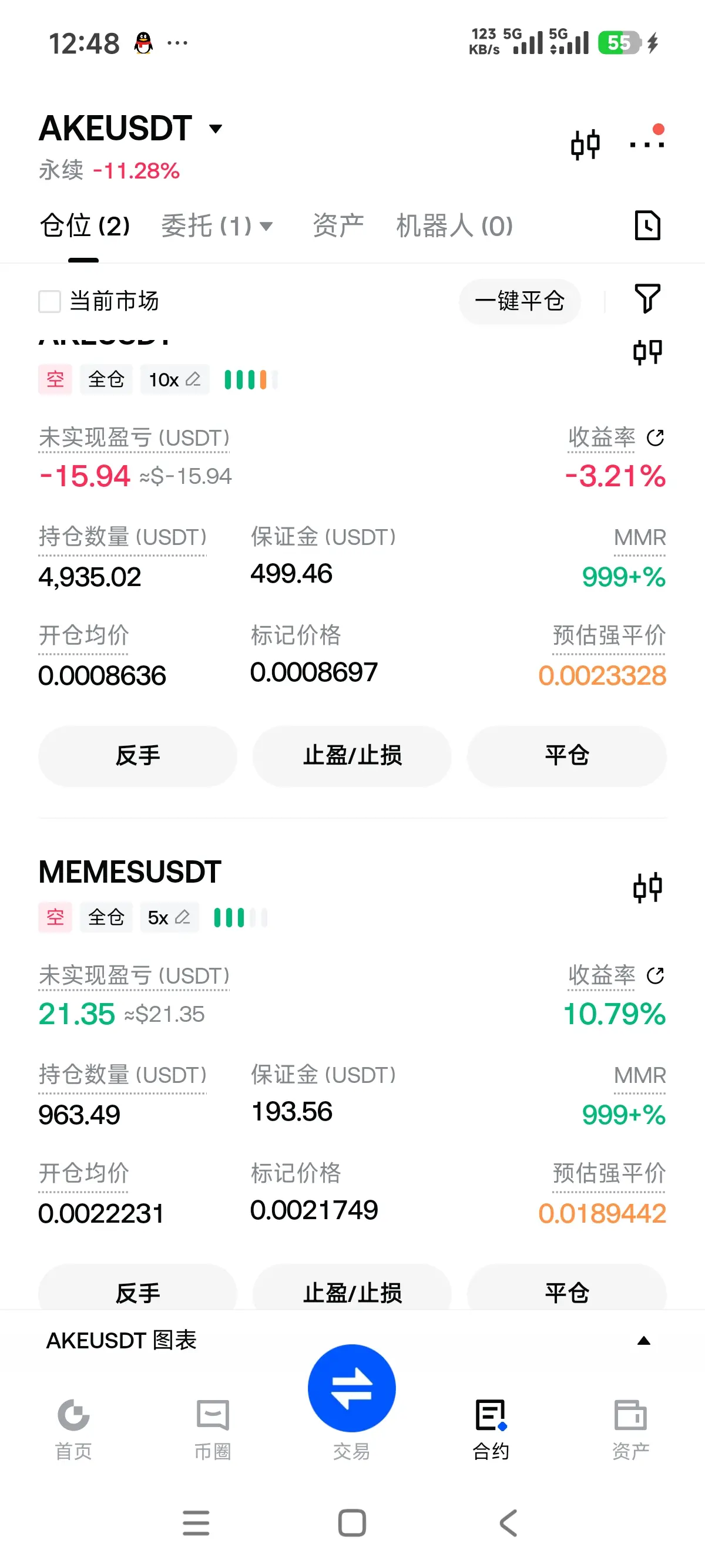Switch to the 委托 (1) tab
Screen dimensions: 705x1568
(x=217, y=226)
